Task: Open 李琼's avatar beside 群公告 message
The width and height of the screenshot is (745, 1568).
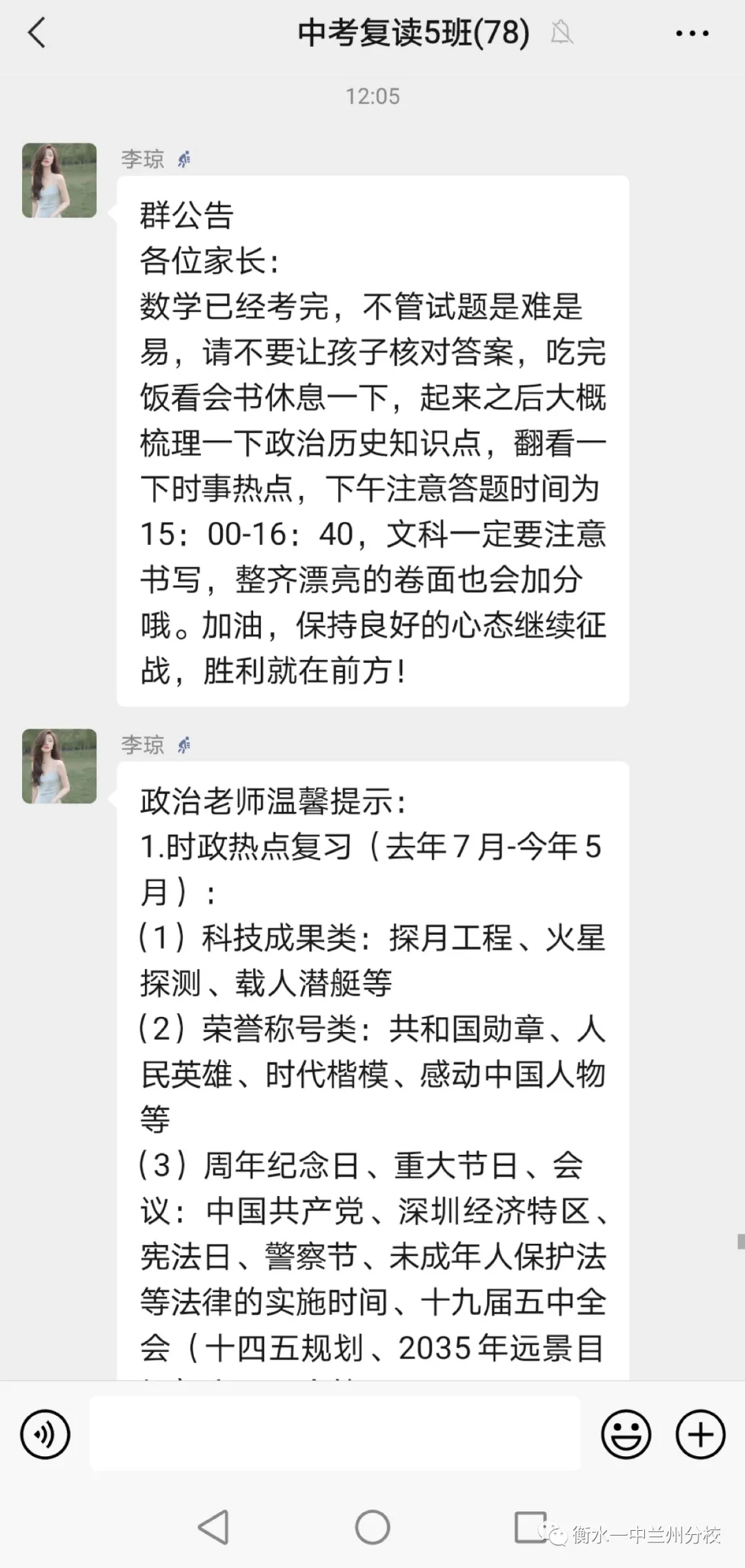Action: 59,181
